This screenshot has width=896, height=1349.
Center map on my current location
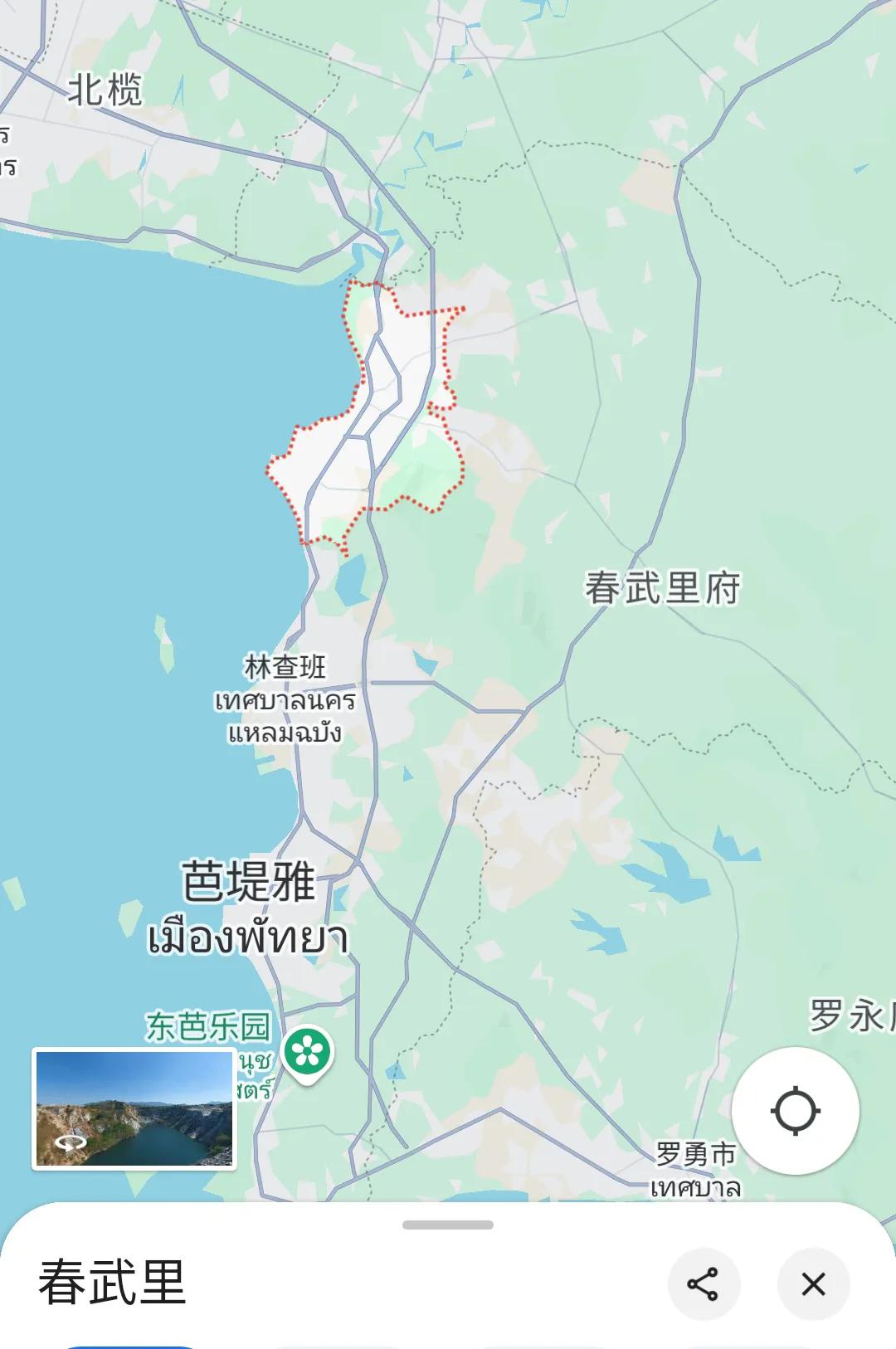tap(795, 1110)
